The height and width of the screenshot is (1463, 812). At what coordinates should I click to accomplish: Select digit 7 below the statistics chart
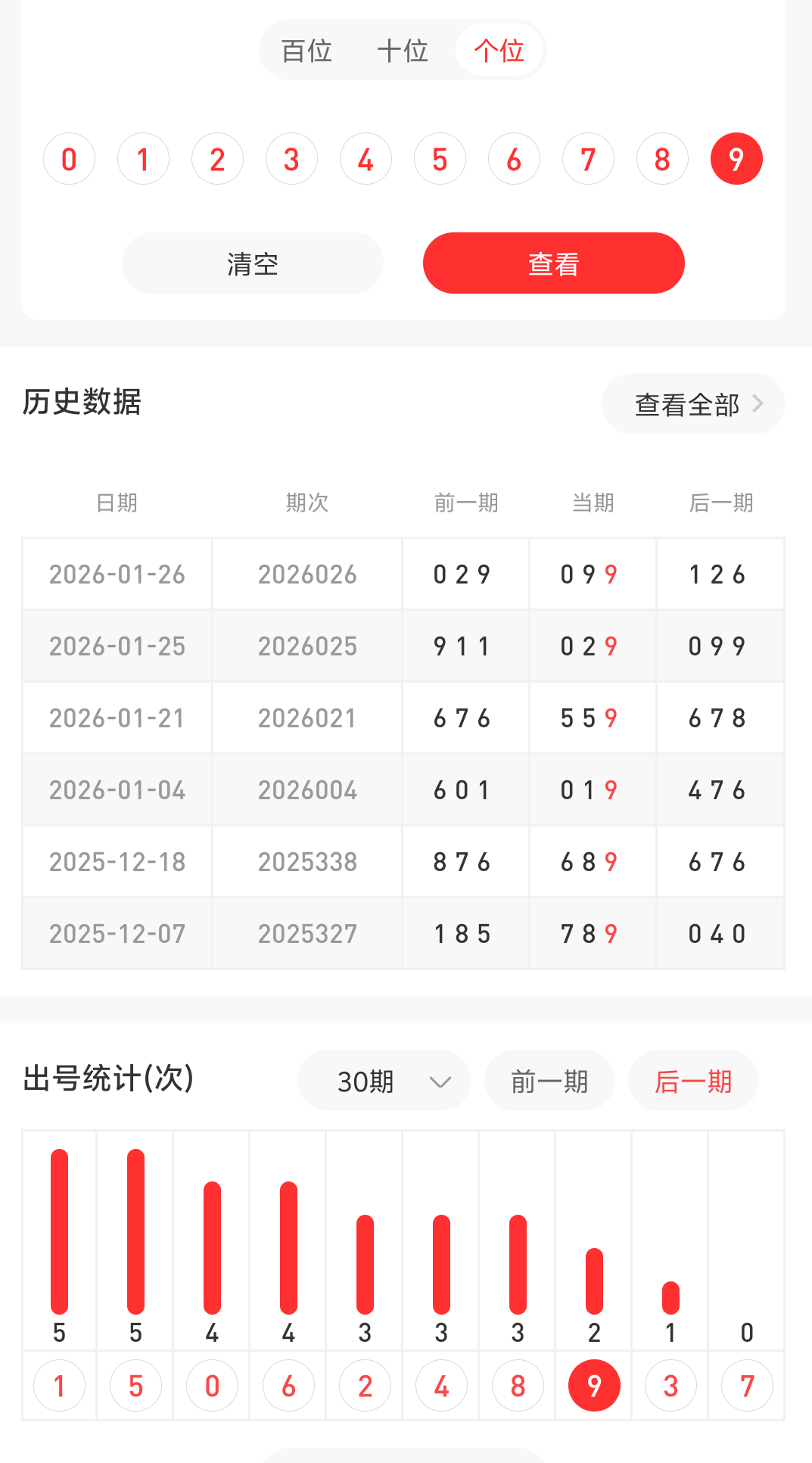point(746,1385)
